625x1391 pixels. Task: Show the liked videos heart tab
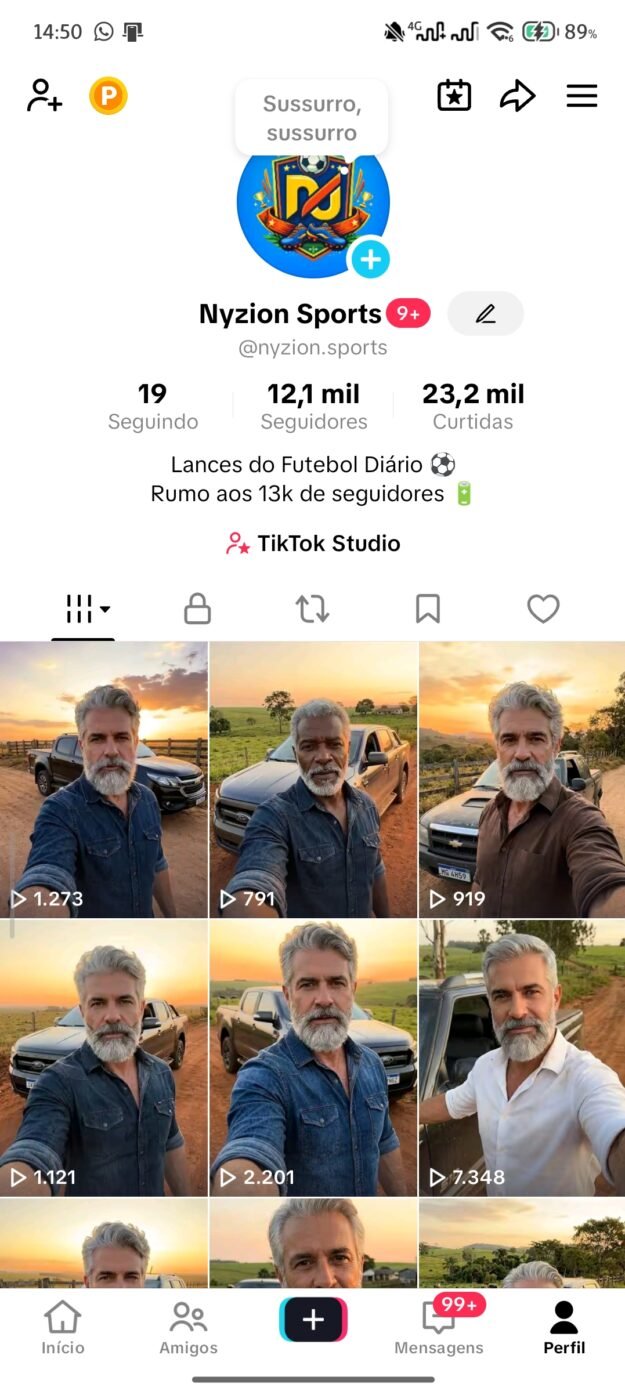click(543, 609)
